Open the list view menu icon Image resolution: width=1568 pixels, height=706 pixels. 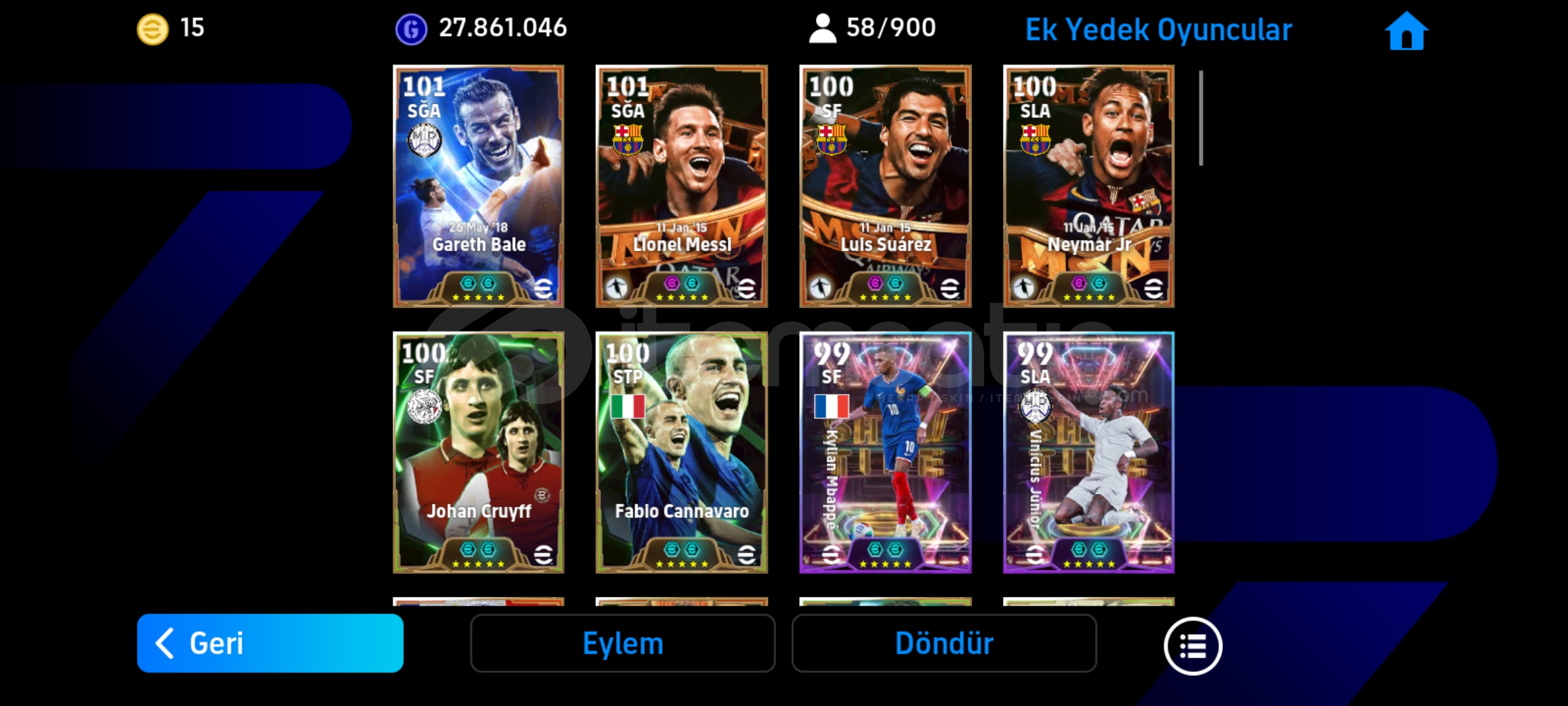1192,646
